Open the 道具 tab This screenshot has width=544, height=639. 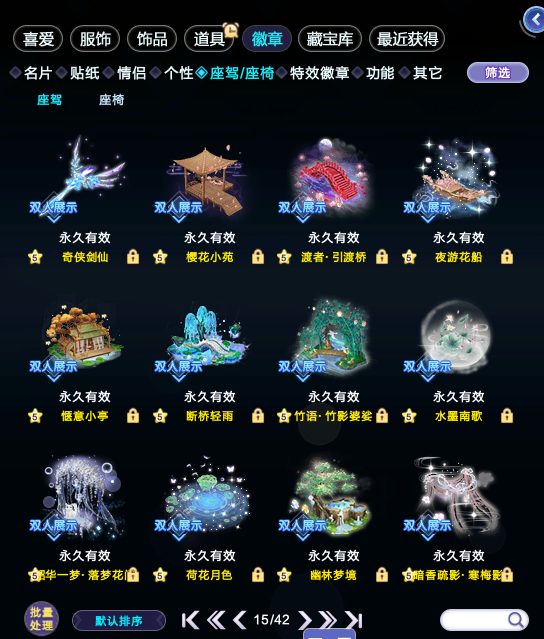click(x=209, y=39)
